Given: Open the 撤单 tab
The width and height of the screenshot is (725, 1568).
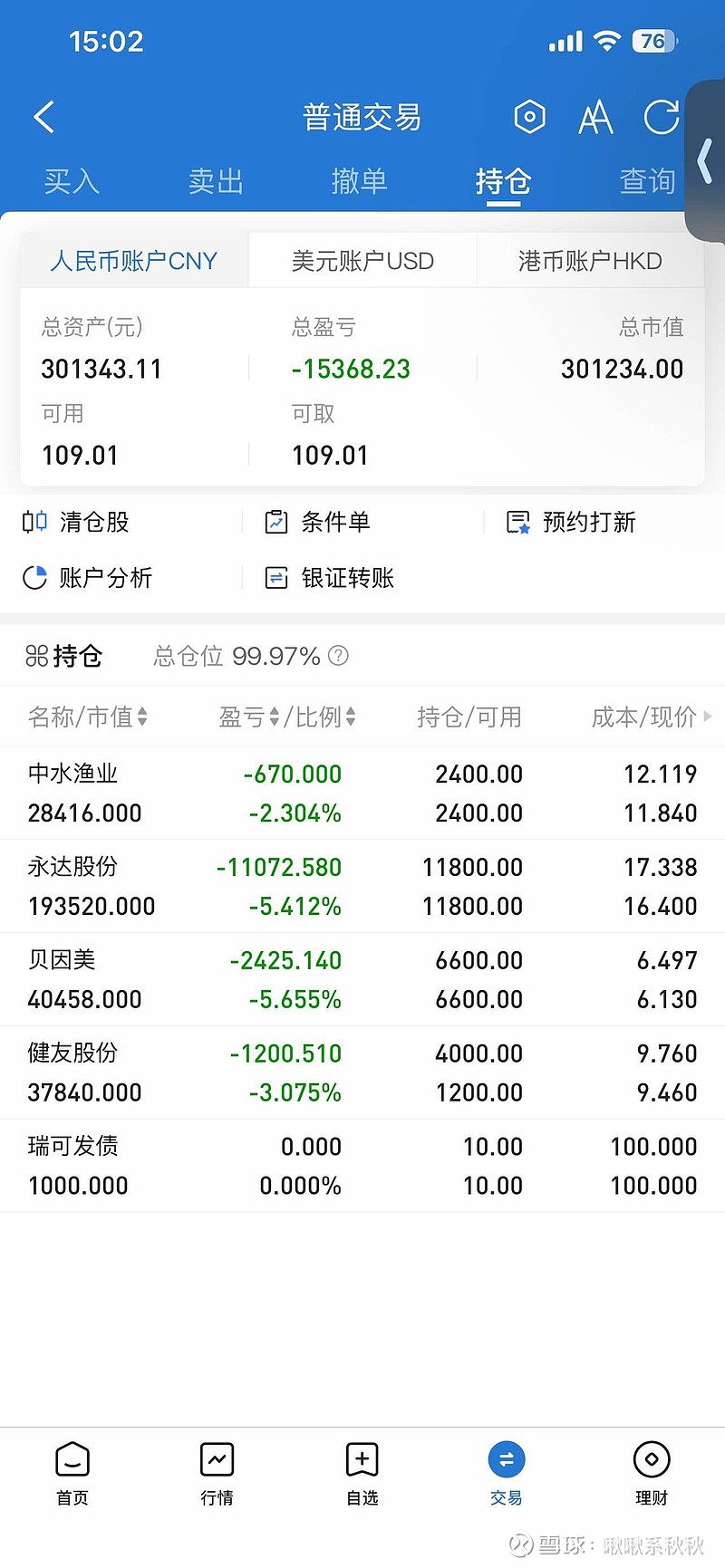Looking at the screenshot, I should [x=360, y=181].
